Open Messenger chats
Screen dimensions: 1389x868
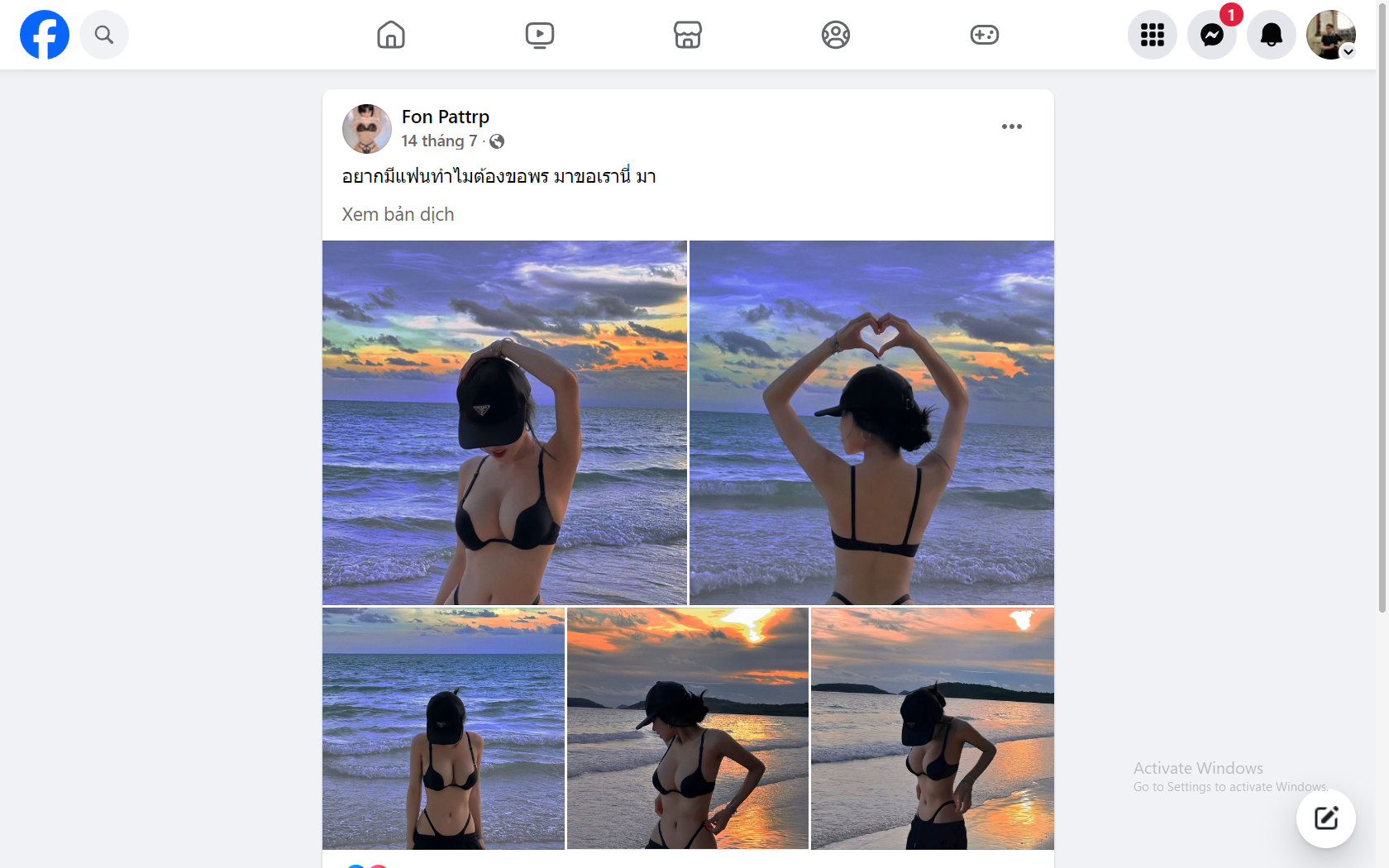pyautogui.click(x=1211, y=35)
